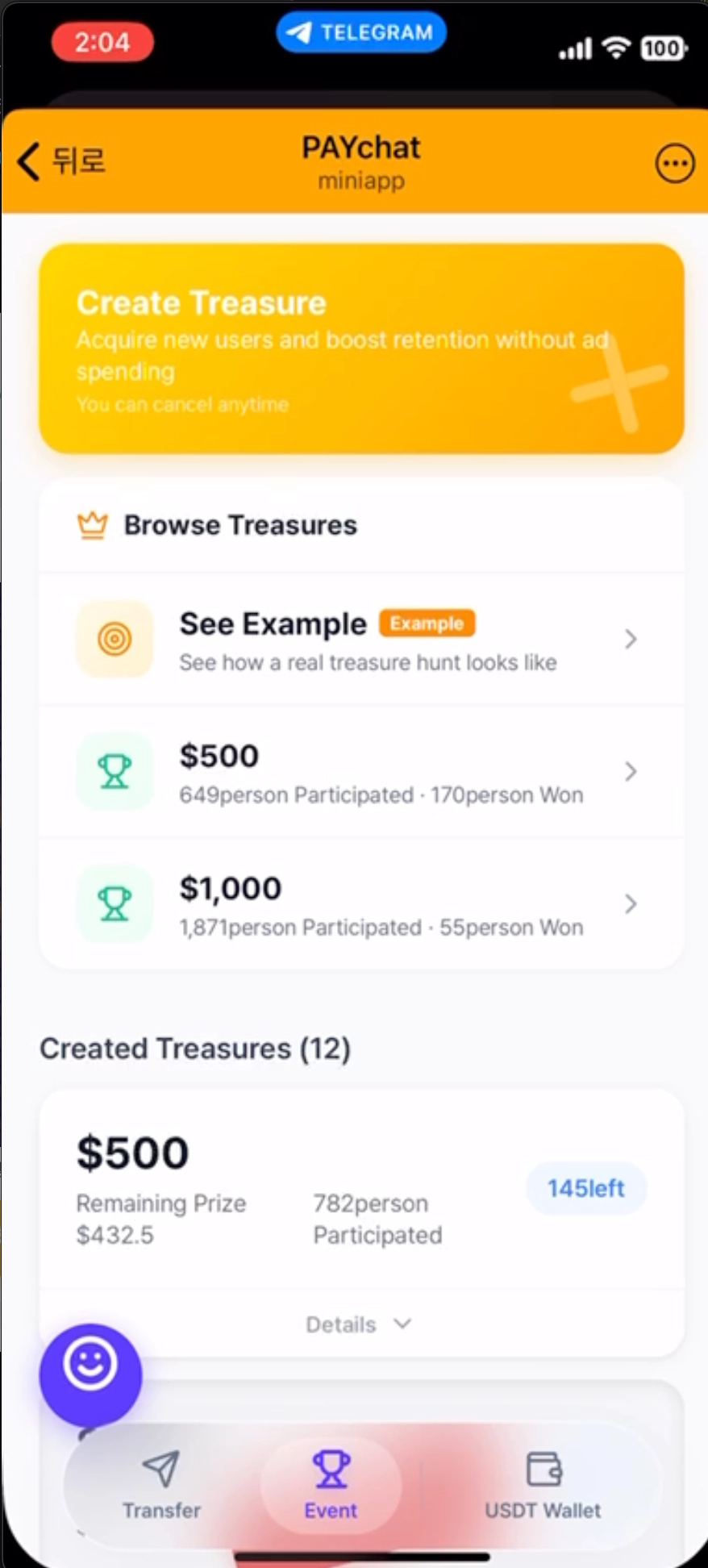The image size is (708, 1568).
Task: Open the $500 treasure with 649 participants
Action: pyautogui.click(x=361, y=773)
